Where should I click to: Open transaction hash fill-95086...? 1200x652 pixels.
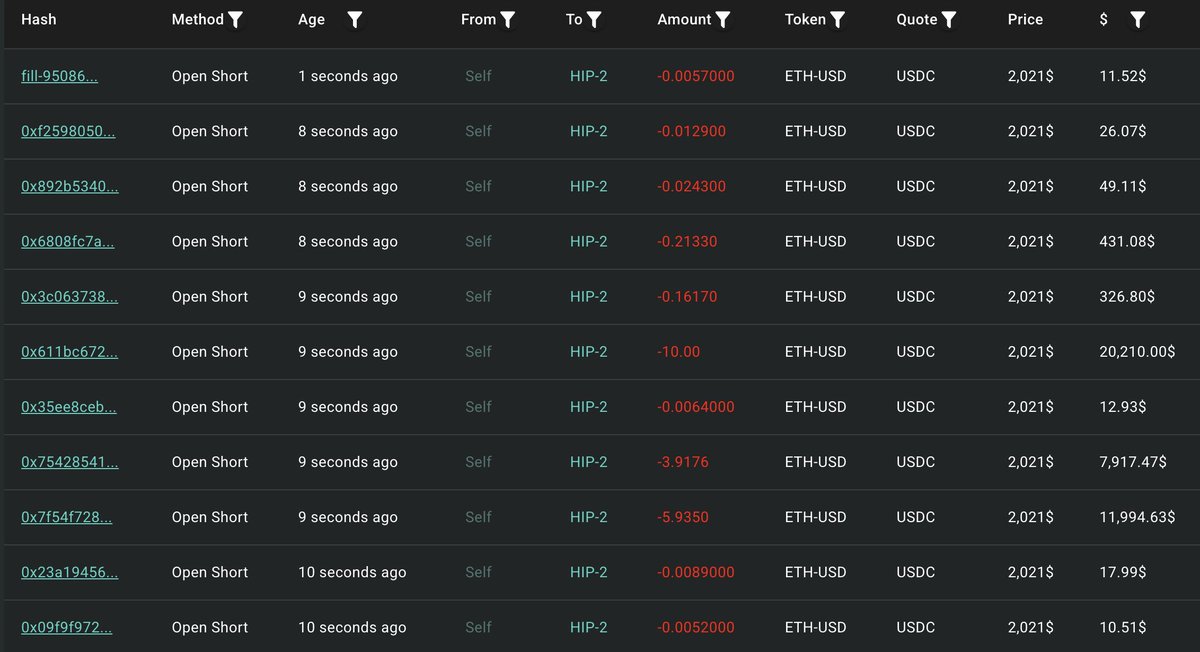[x=59, y=76]
